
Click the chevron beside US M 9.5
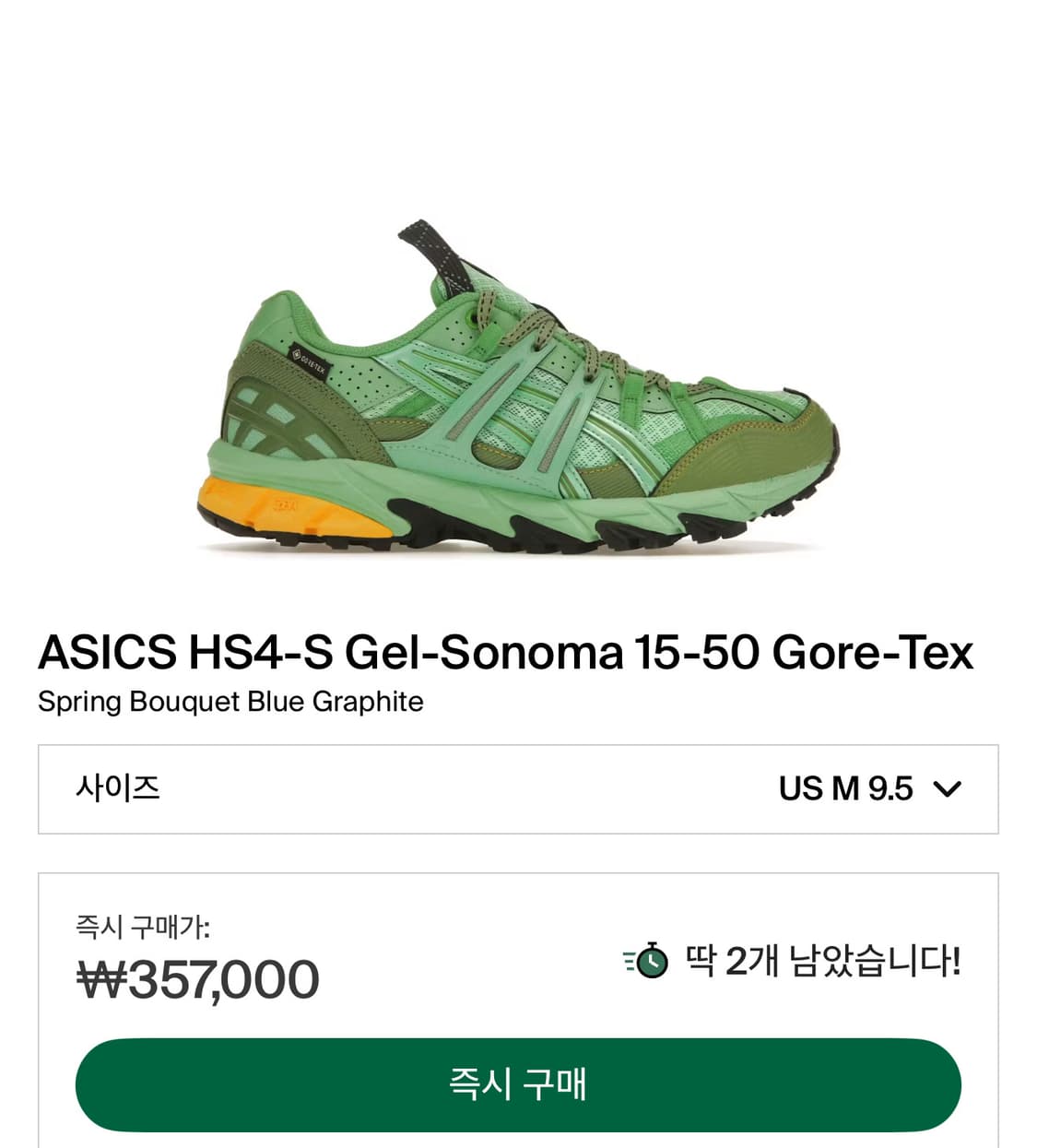(x=946, y=789)
